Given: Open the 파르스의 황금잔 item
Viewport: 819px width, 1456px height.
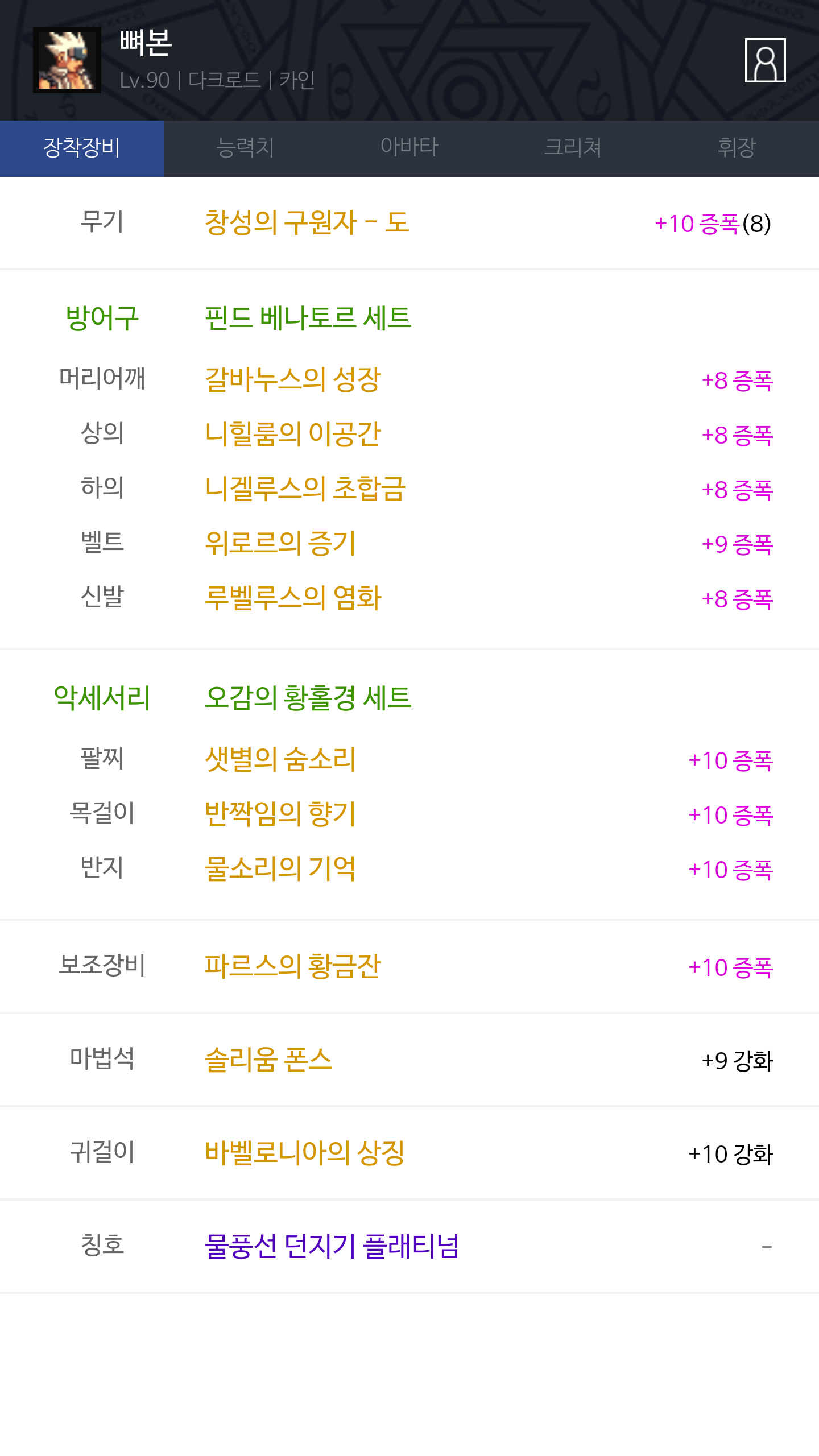Looking at the screenshot, I should 292,966.
